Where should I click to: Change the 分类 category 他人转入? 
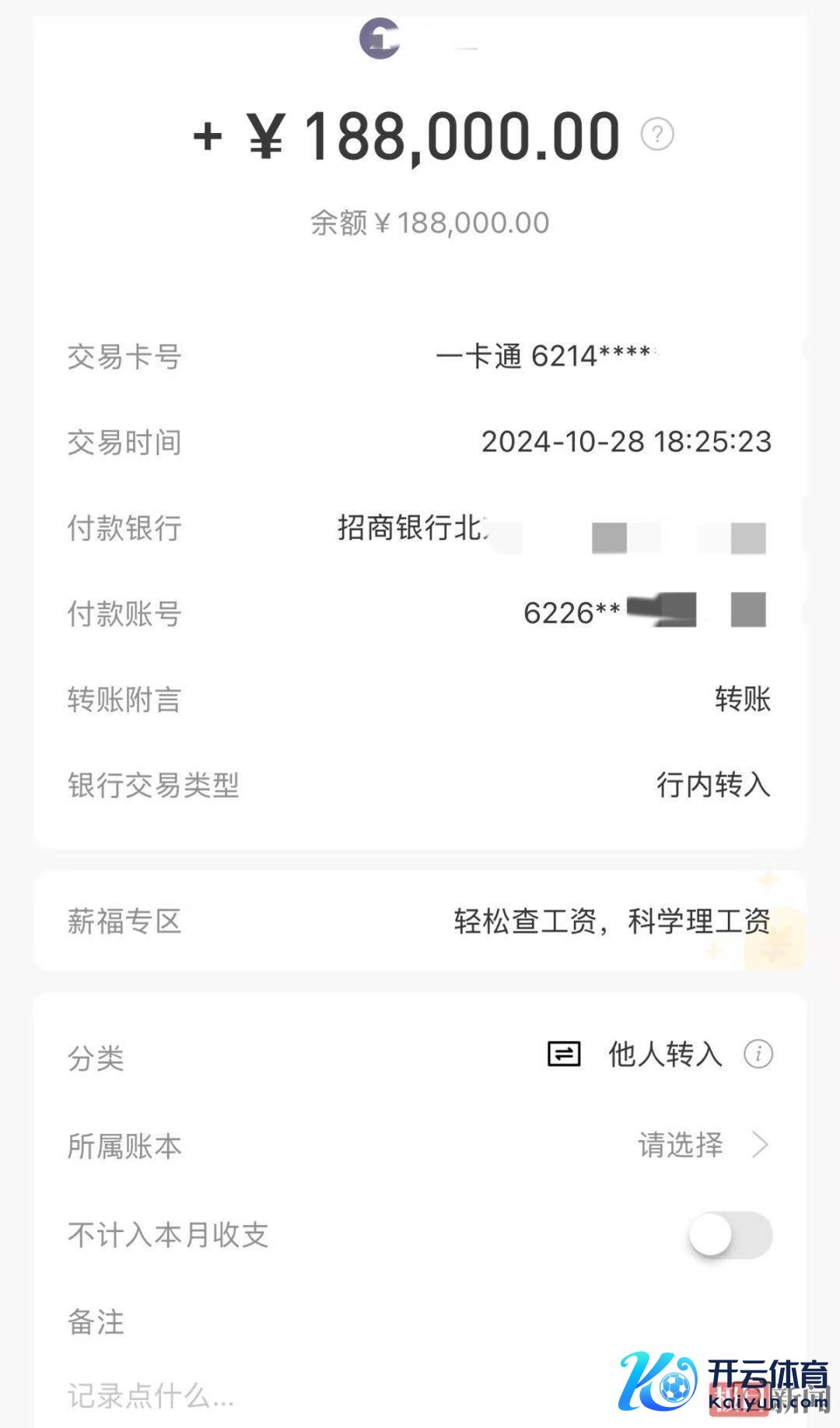pos(664,1054)
